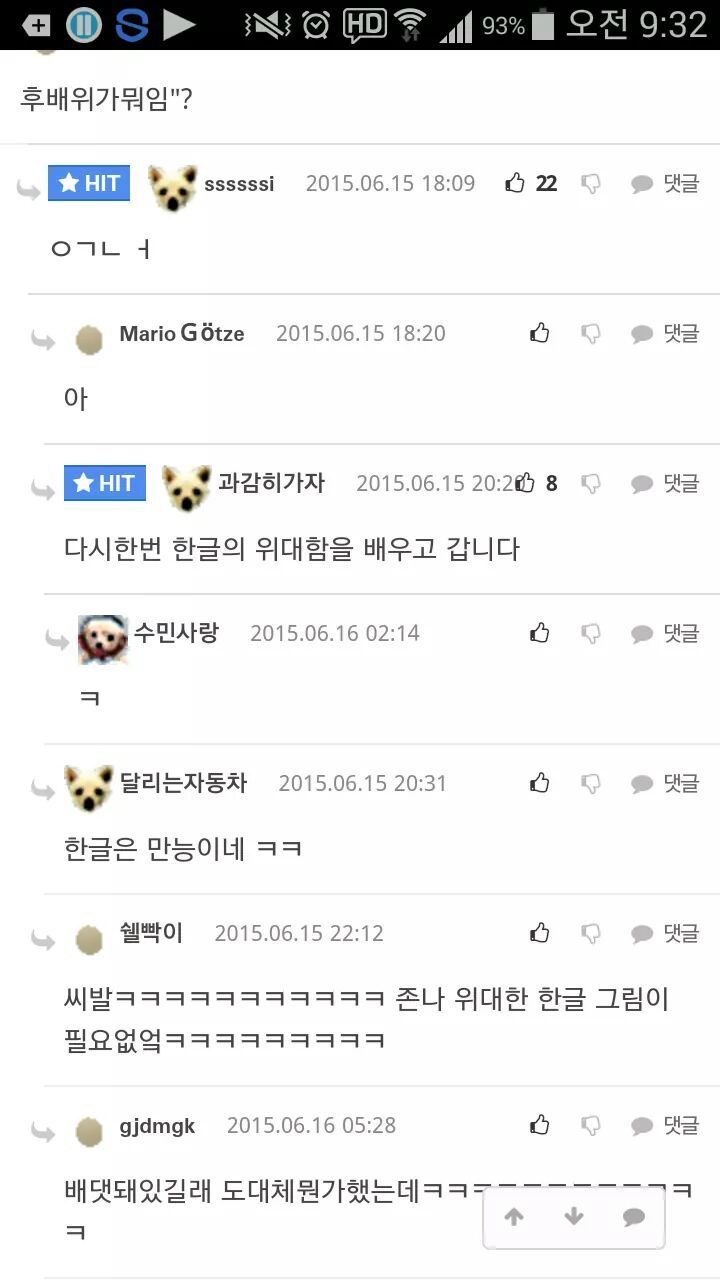The height and width of the screenshot is (1280, 720).
Task: Thumbs down 달리는자동차's comment
Action: pos(591,783)
